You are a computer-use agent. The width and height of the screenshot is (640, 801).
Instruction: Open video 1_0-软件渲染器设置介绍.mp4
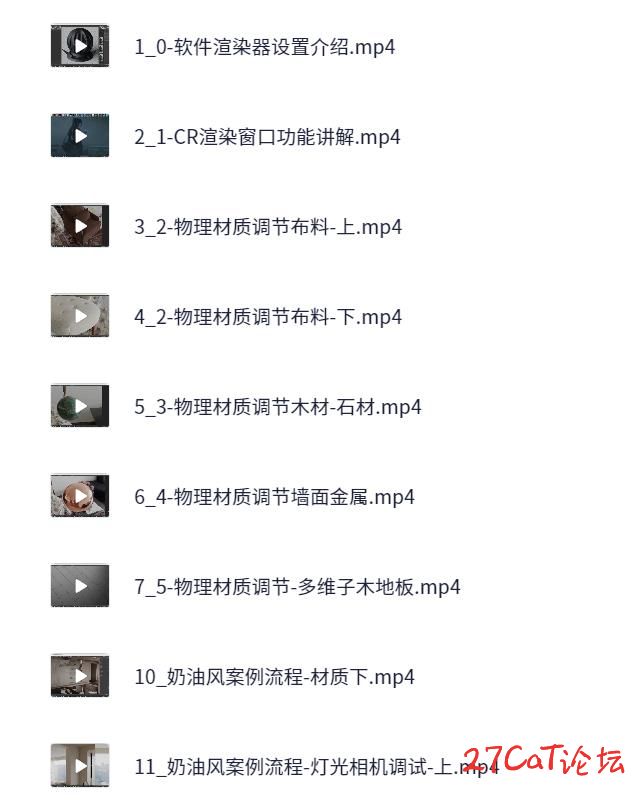pyautogui.click(x=264, y=46)
